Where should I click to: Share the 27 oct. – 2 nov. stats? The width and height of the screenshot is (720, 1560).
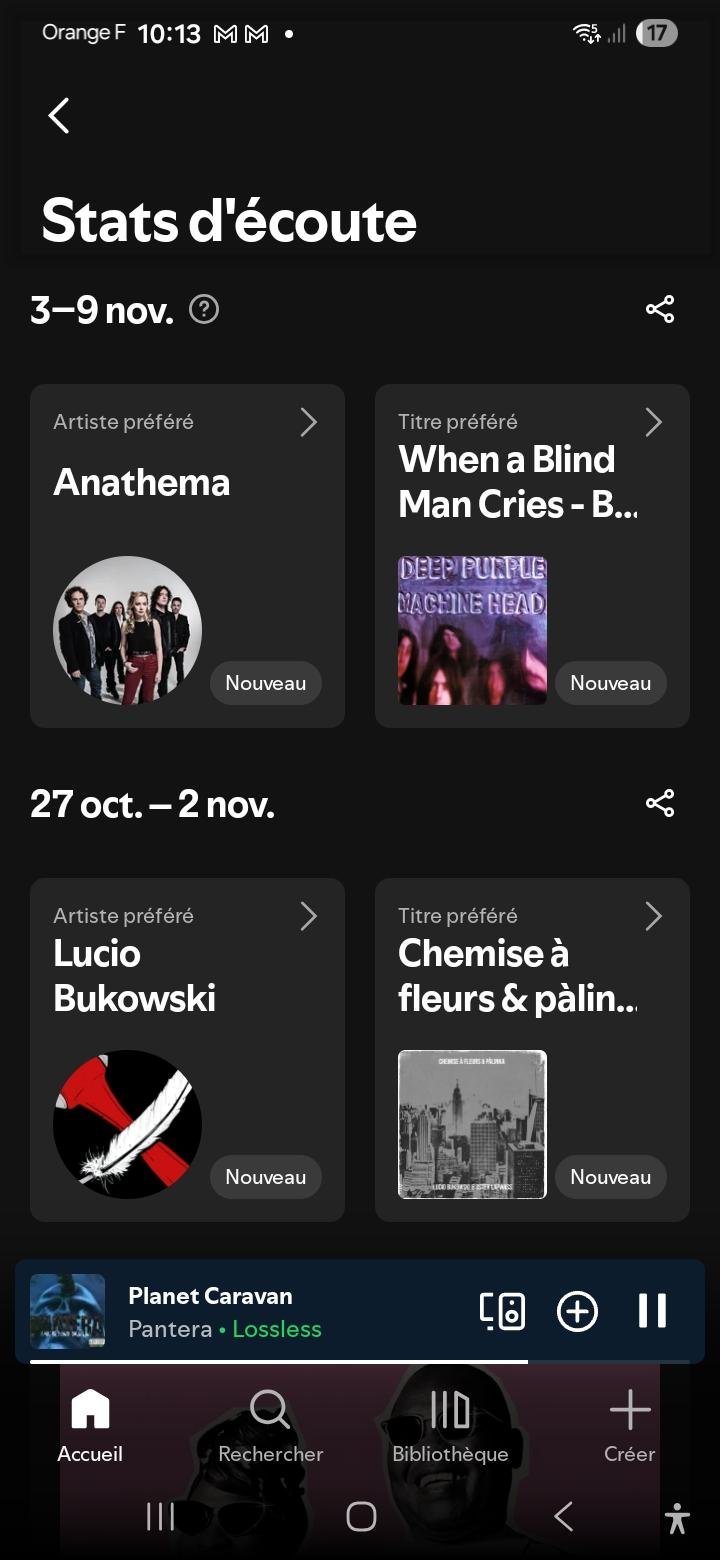[660, 802]
